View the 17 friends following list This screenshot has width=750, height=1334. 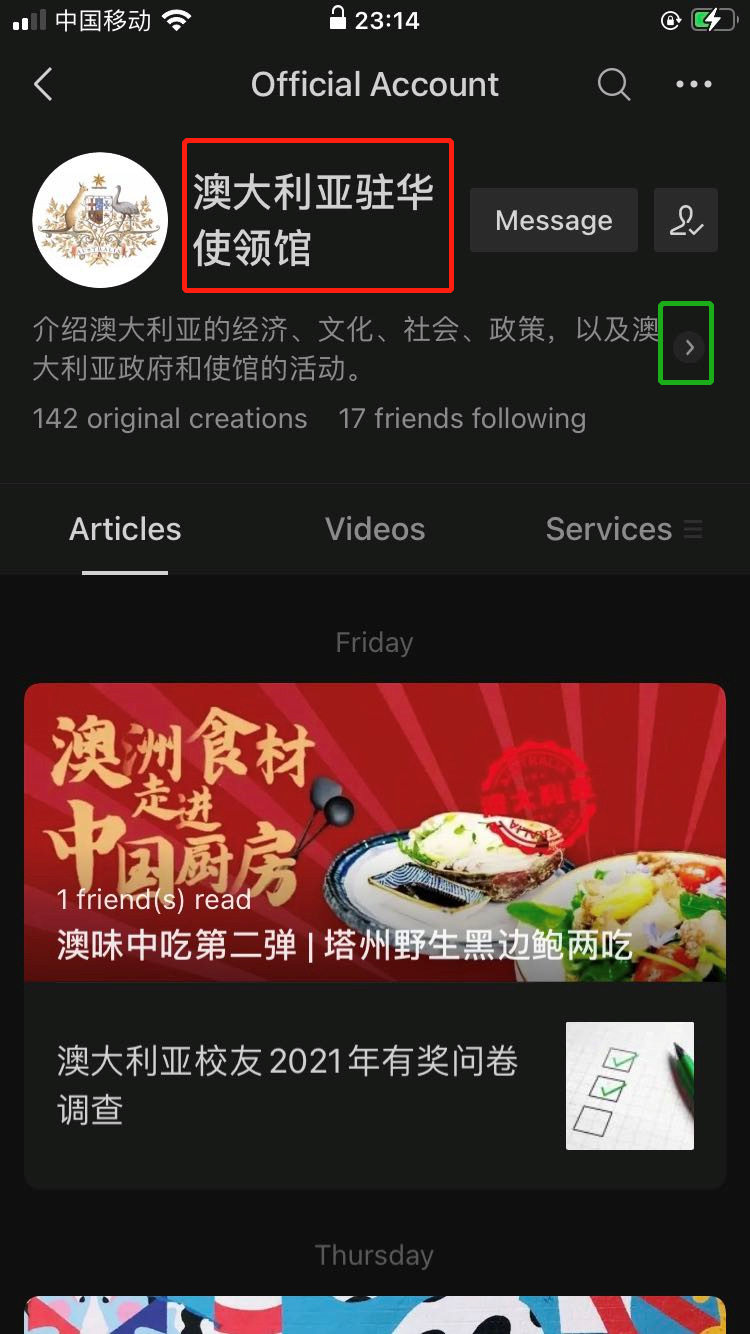coord(462,418)
